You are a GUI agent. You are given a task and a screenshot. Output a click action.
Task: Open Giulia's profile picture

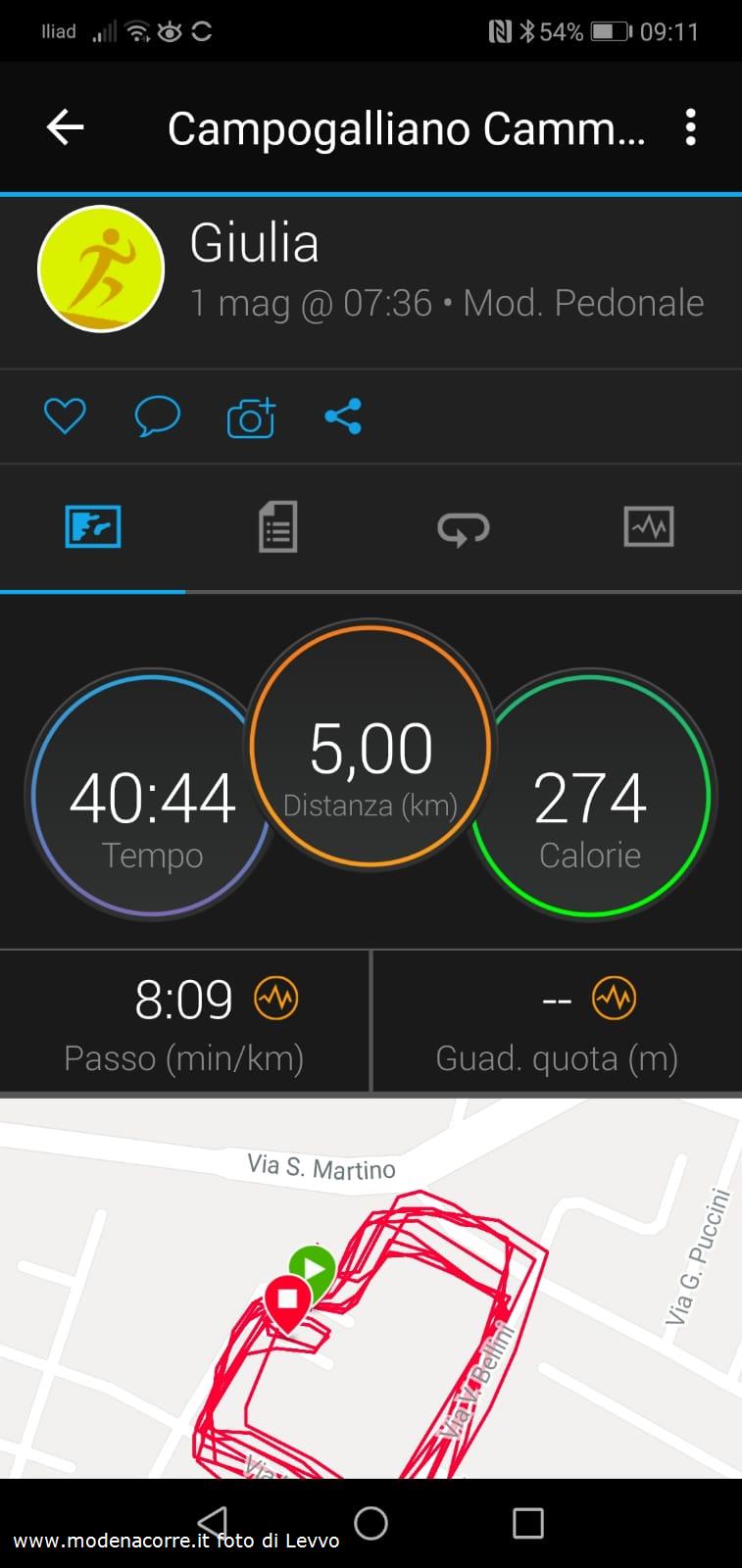(x=101, y=269)
